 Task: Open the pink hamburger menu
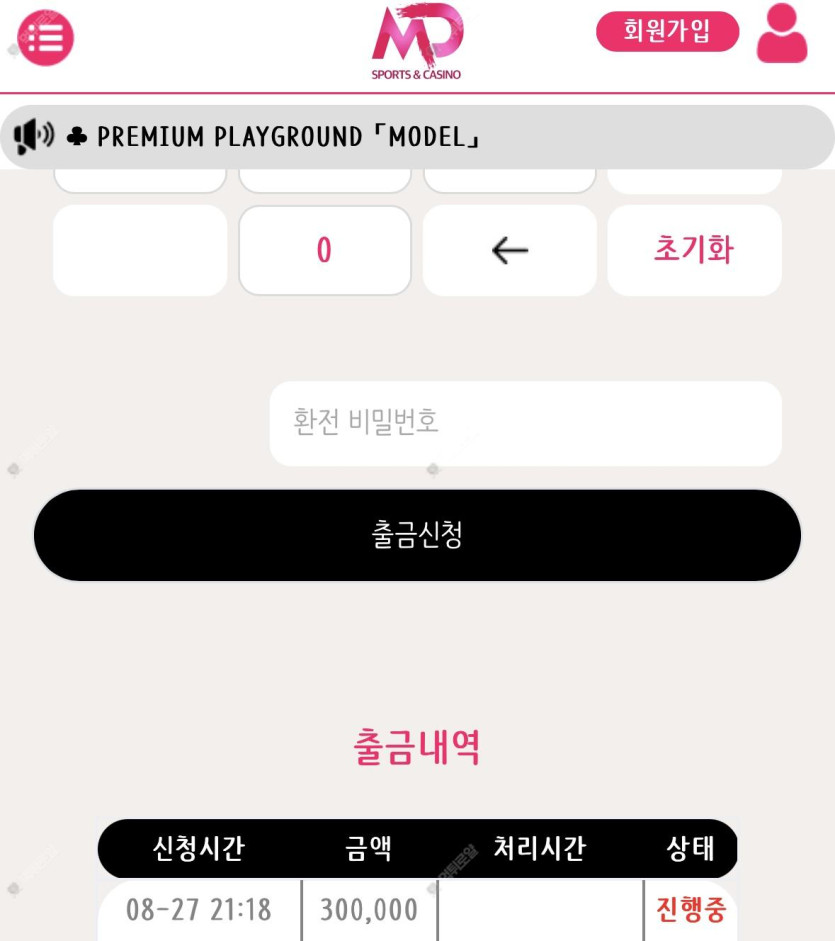coord(46,38)
